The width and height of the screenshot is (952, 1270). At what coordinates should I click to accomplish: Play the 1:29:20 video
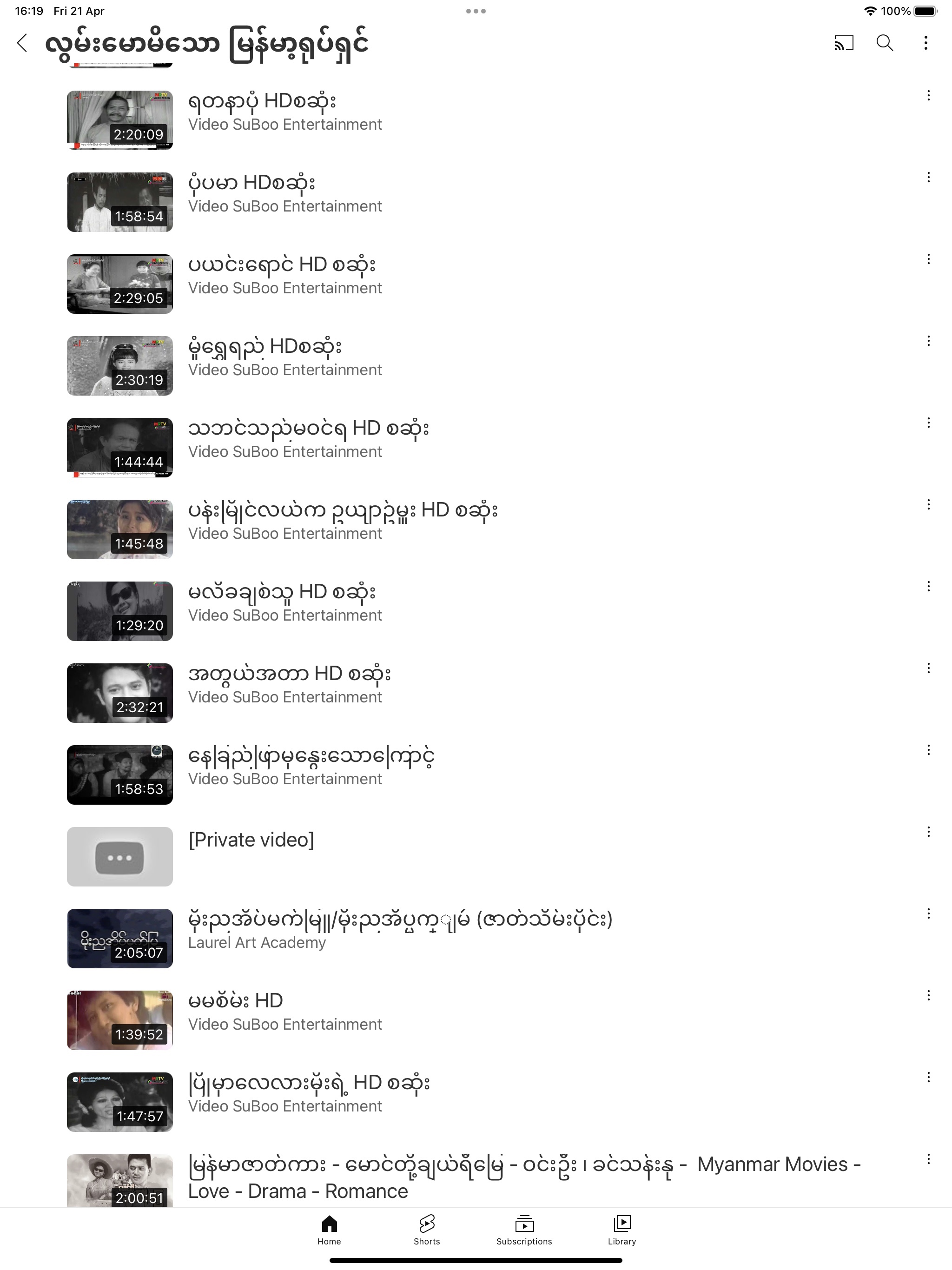click(x=120, y=611)
